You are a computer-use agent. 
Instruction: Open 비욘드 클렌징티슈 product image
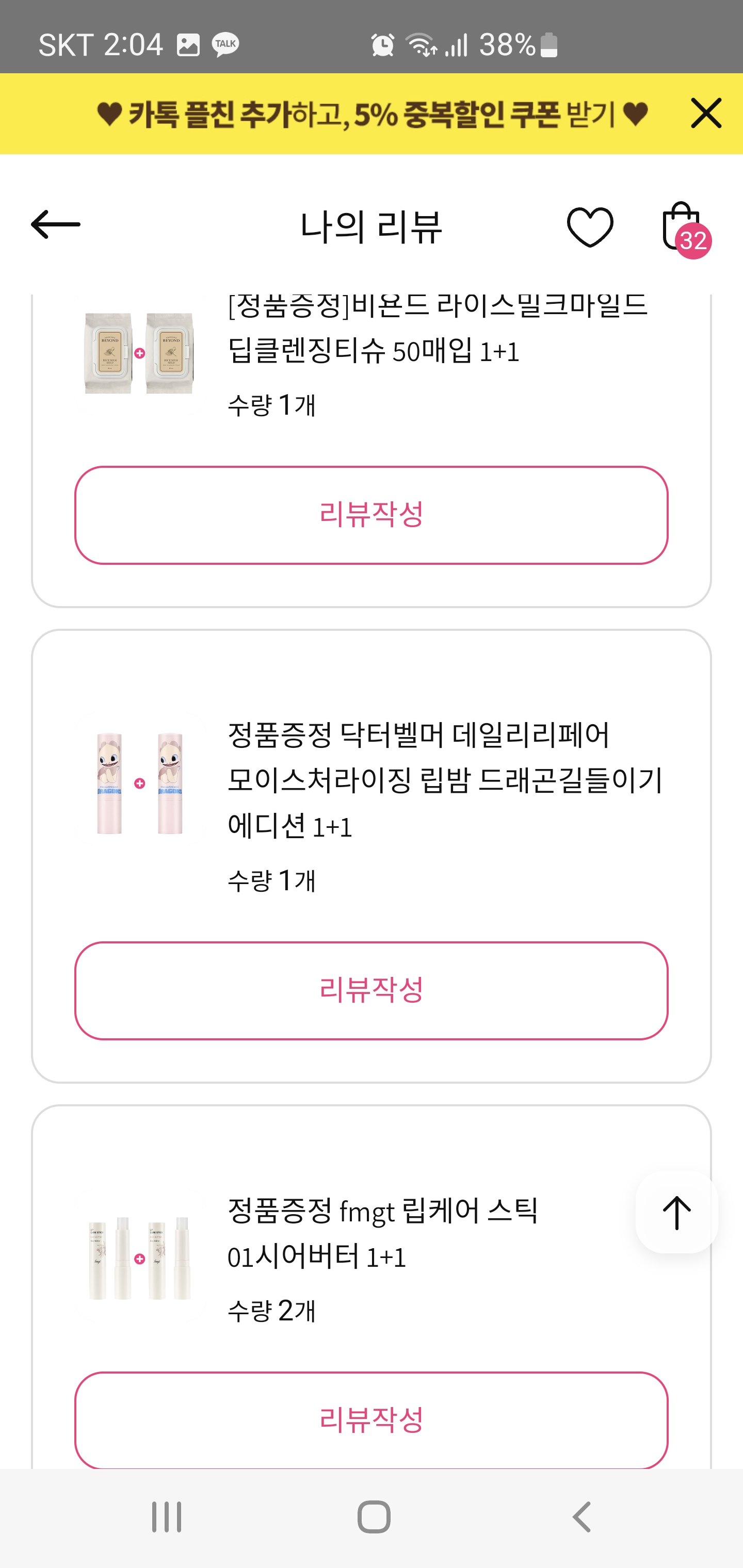pyautogui.click(x=139, y=353)
